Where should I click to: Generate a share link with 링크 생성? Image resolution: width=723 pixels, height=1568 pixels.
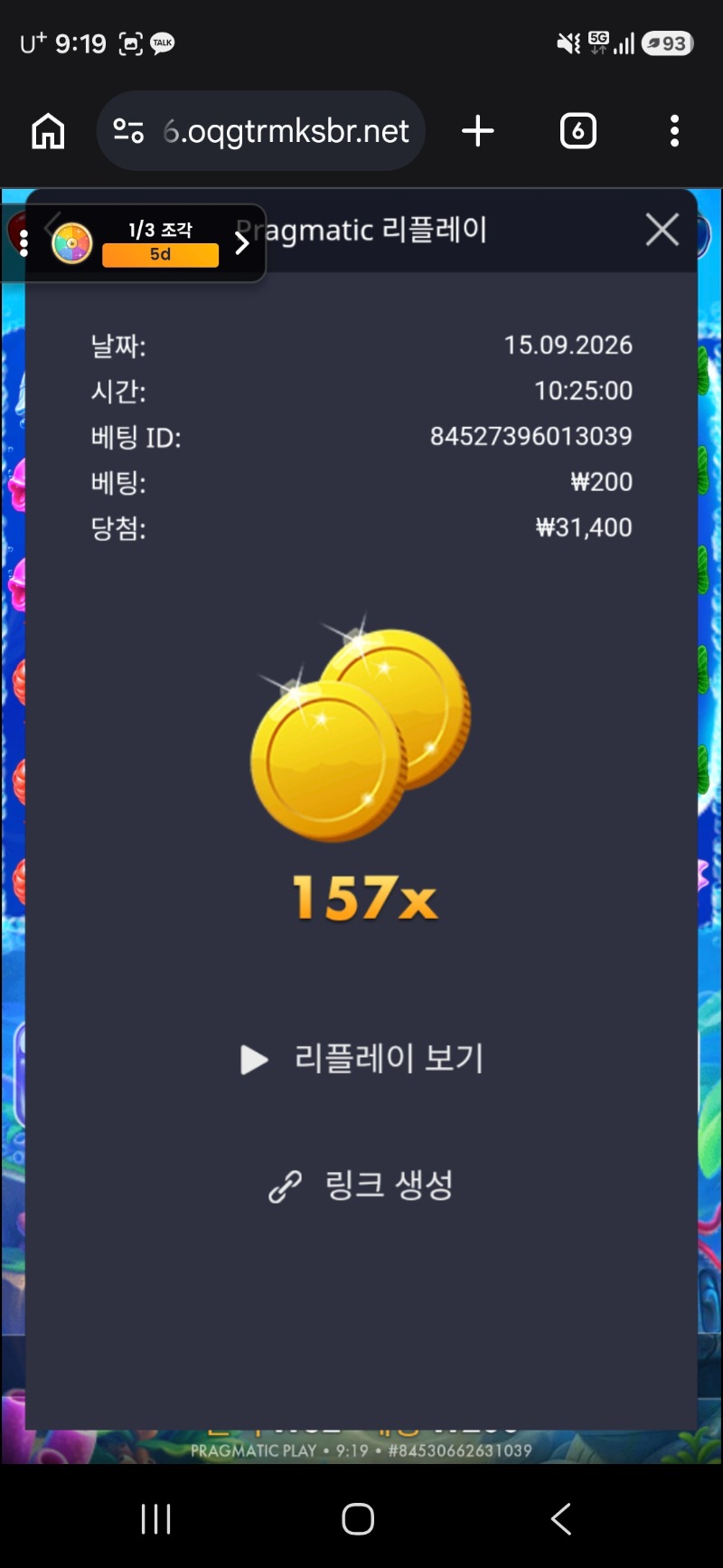pyautogui.click(x=361, y=1185)
